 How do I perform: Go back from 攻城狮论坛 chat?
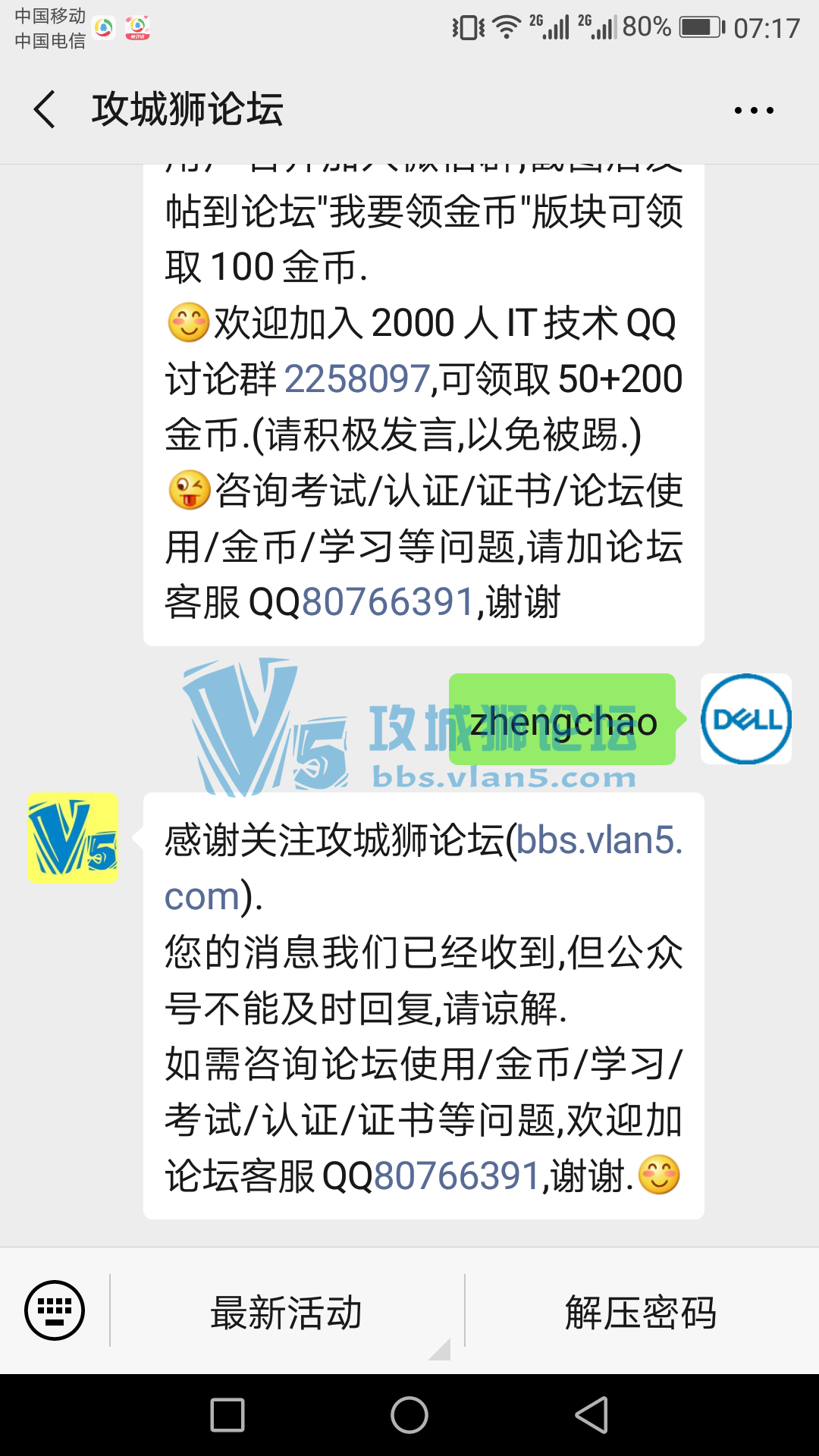(x=45, y=110)
